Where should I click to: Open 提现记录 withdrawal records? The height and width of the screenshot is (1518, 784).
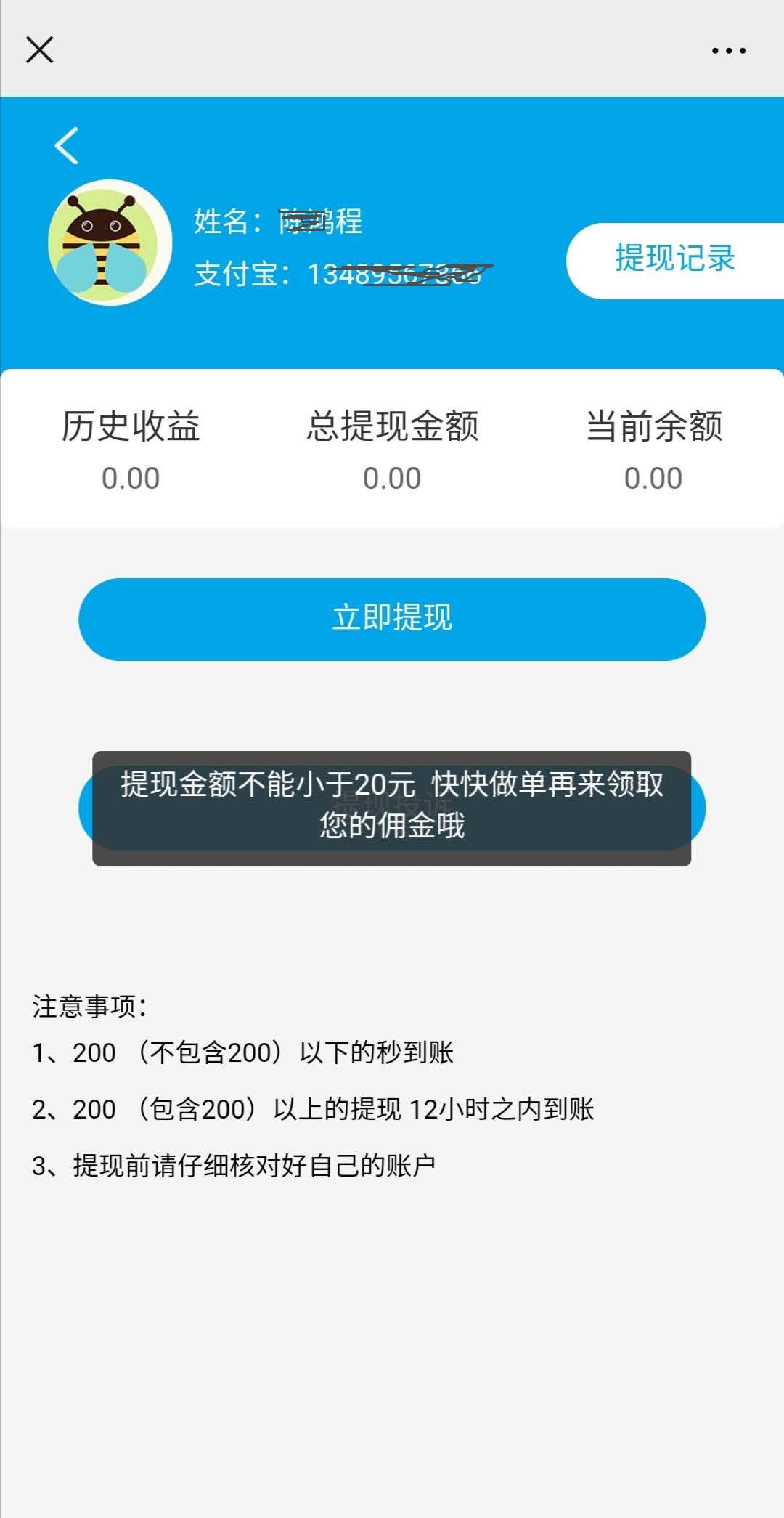[675, 260]
